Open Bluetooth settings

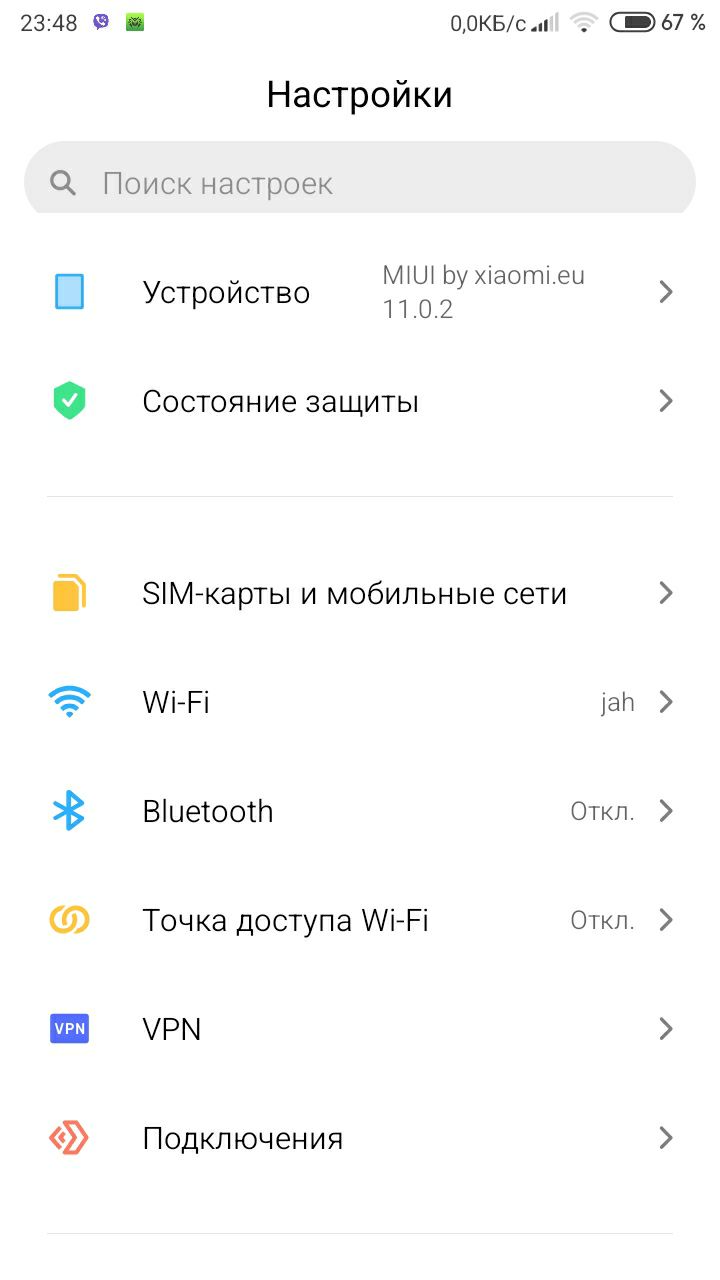[360, 811]
